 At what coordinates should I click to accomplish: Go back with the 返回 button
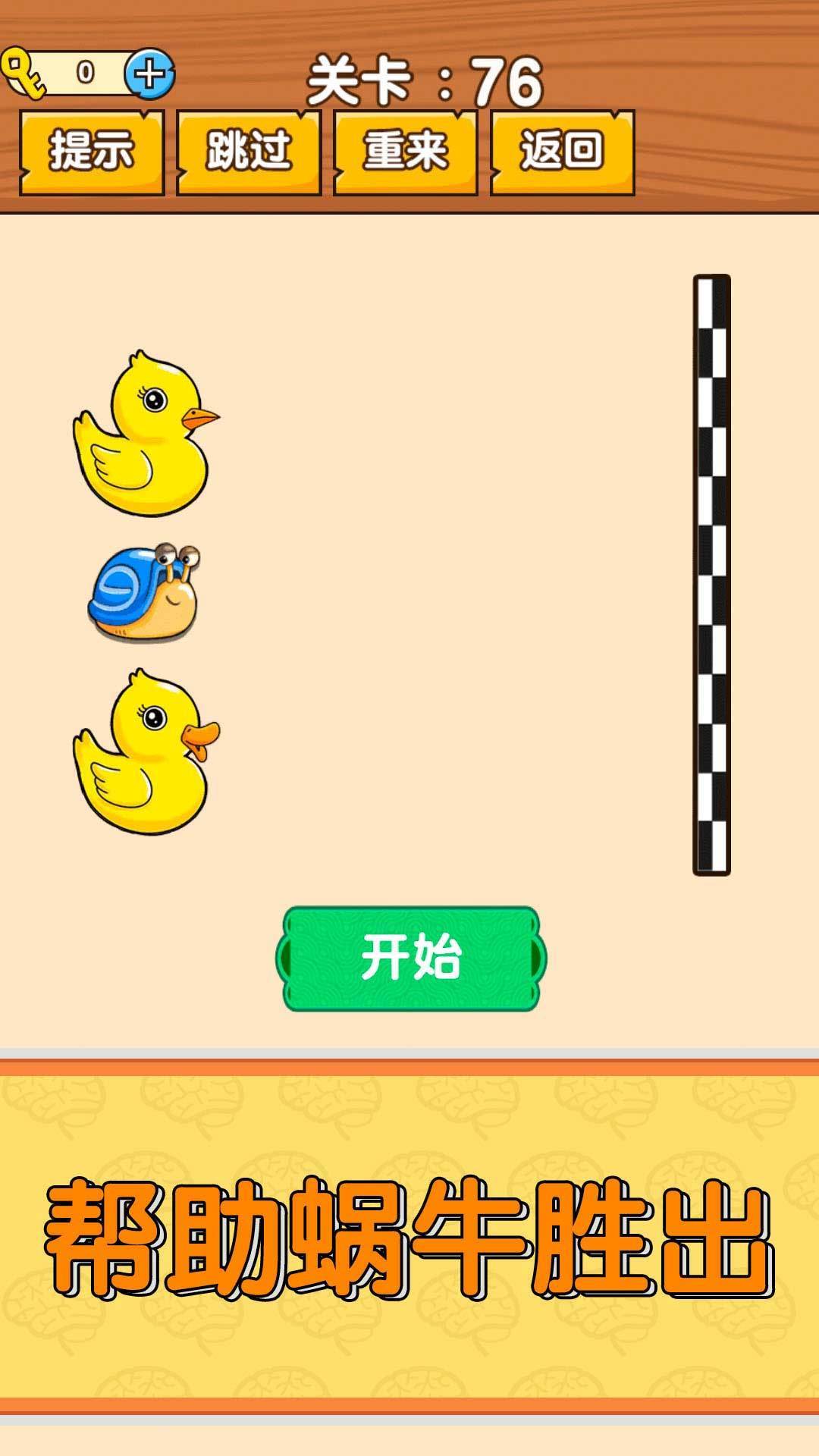[x=562, y=152]
